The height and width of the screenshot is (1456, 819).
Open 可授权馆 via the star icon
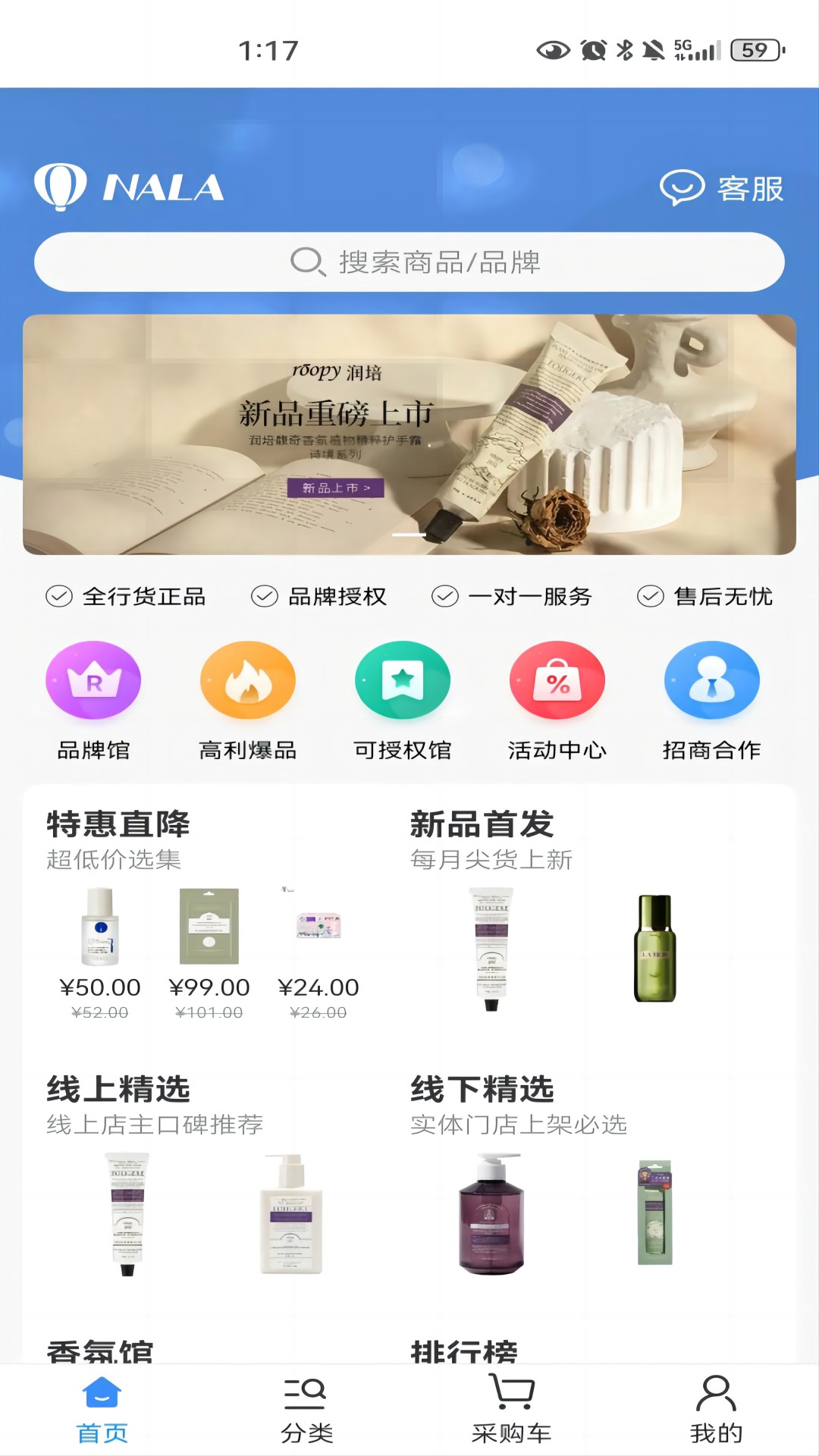[403, 681]
